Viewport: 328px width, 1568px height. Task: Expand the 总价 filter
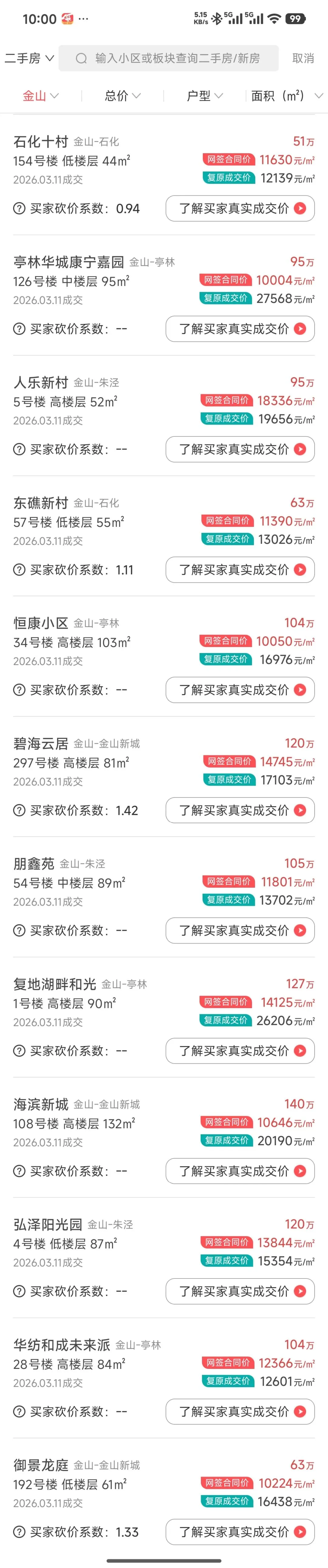tap(122, 96)
